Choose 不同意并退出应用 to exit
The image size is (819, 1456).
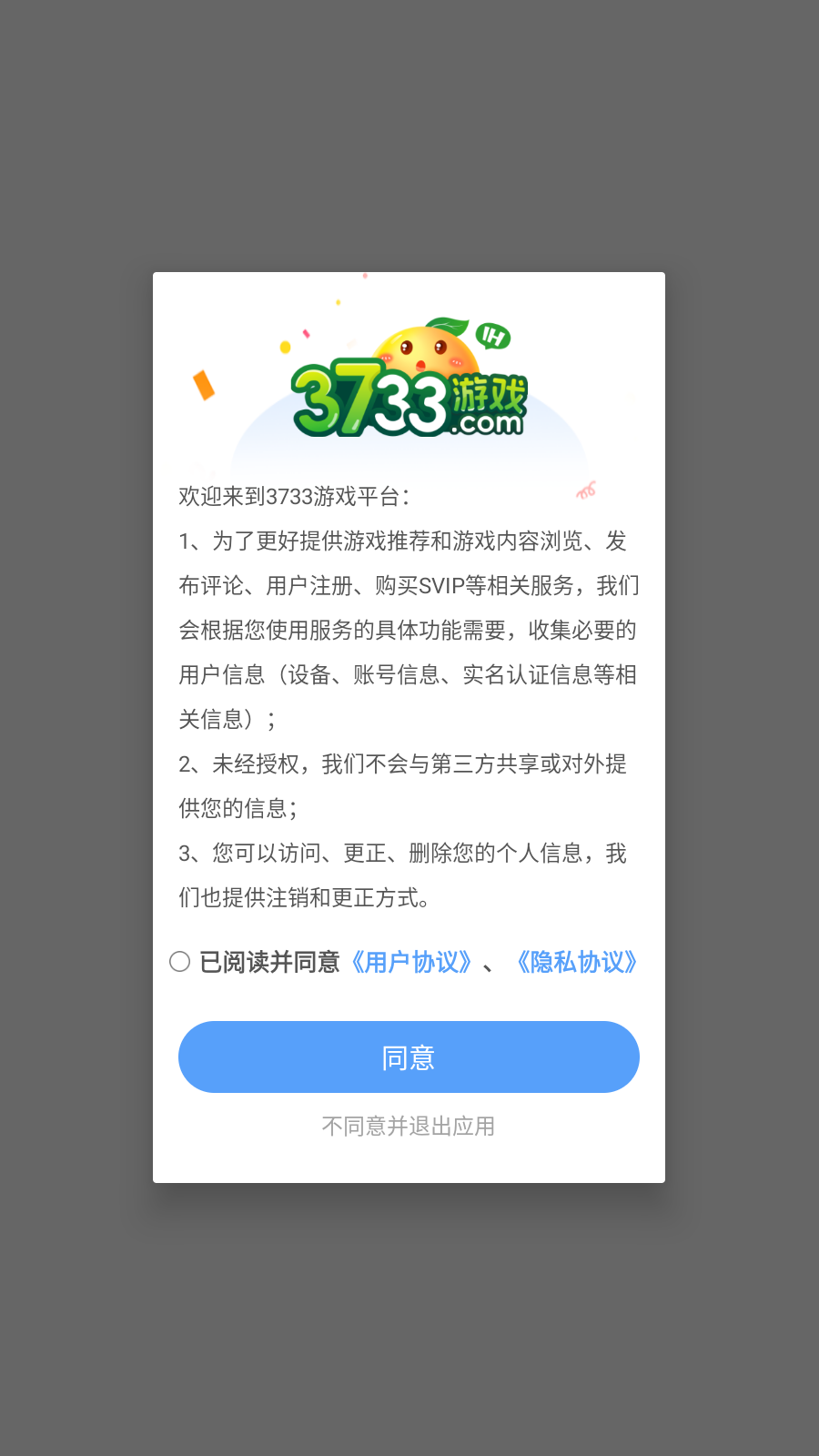point(409,1126)
